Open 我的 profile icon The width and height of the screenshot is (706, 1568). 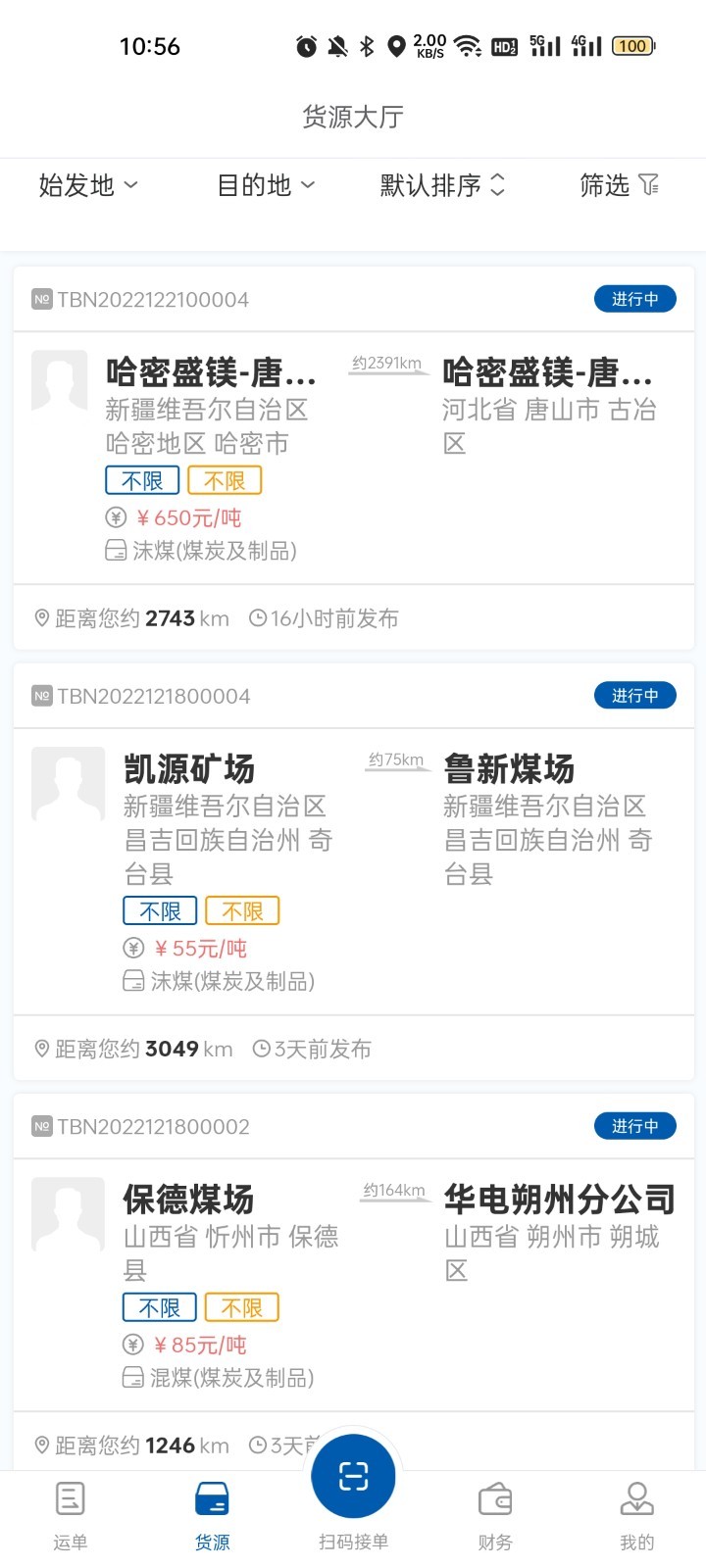637,1497
